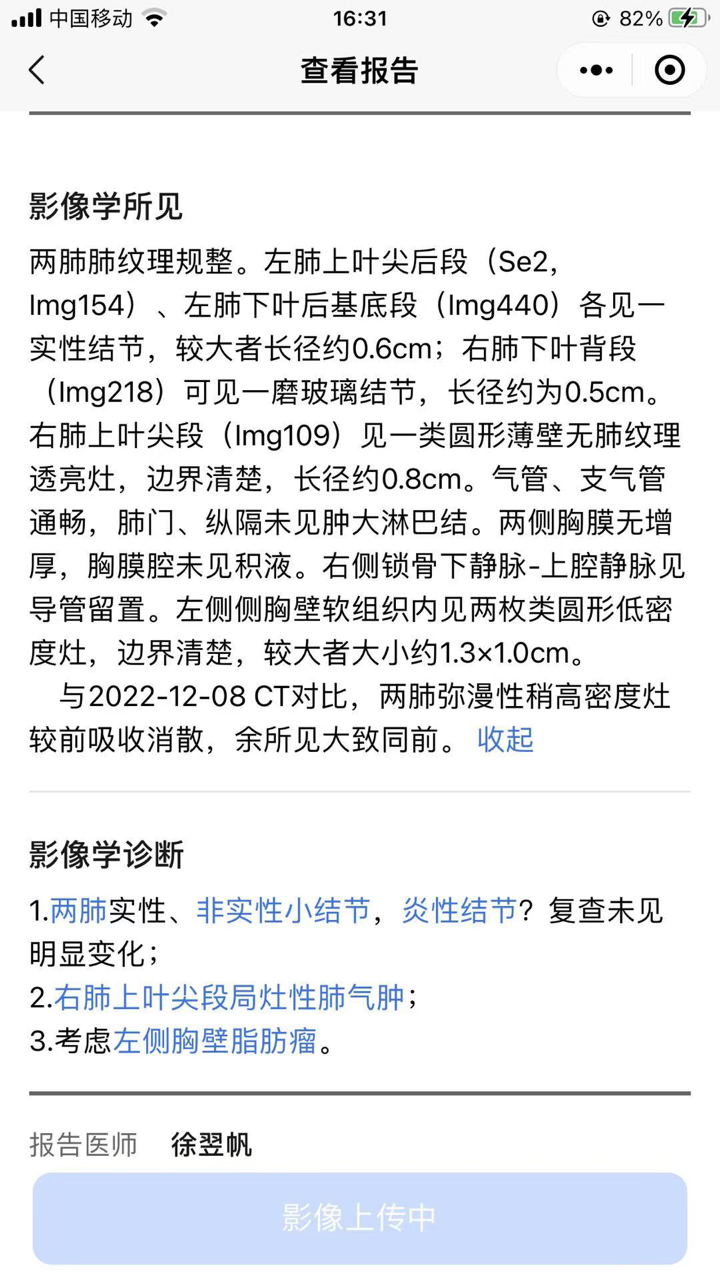Open the 非实性小结节 link
The height and width of the screenshot is (1280, 720).
[283, 911]
